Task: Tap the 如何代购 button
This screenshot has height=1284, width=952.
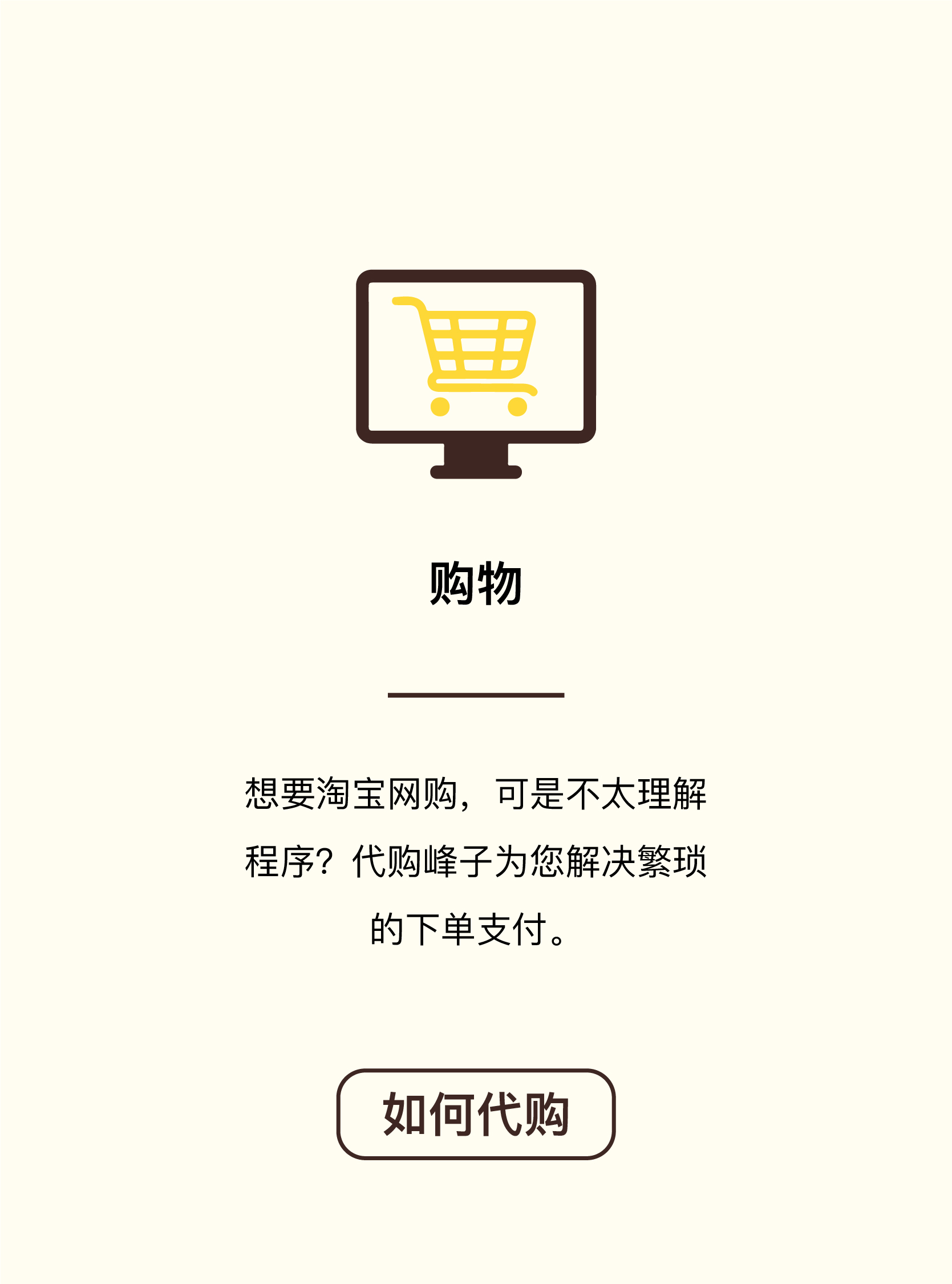Action: [475, 1114]
